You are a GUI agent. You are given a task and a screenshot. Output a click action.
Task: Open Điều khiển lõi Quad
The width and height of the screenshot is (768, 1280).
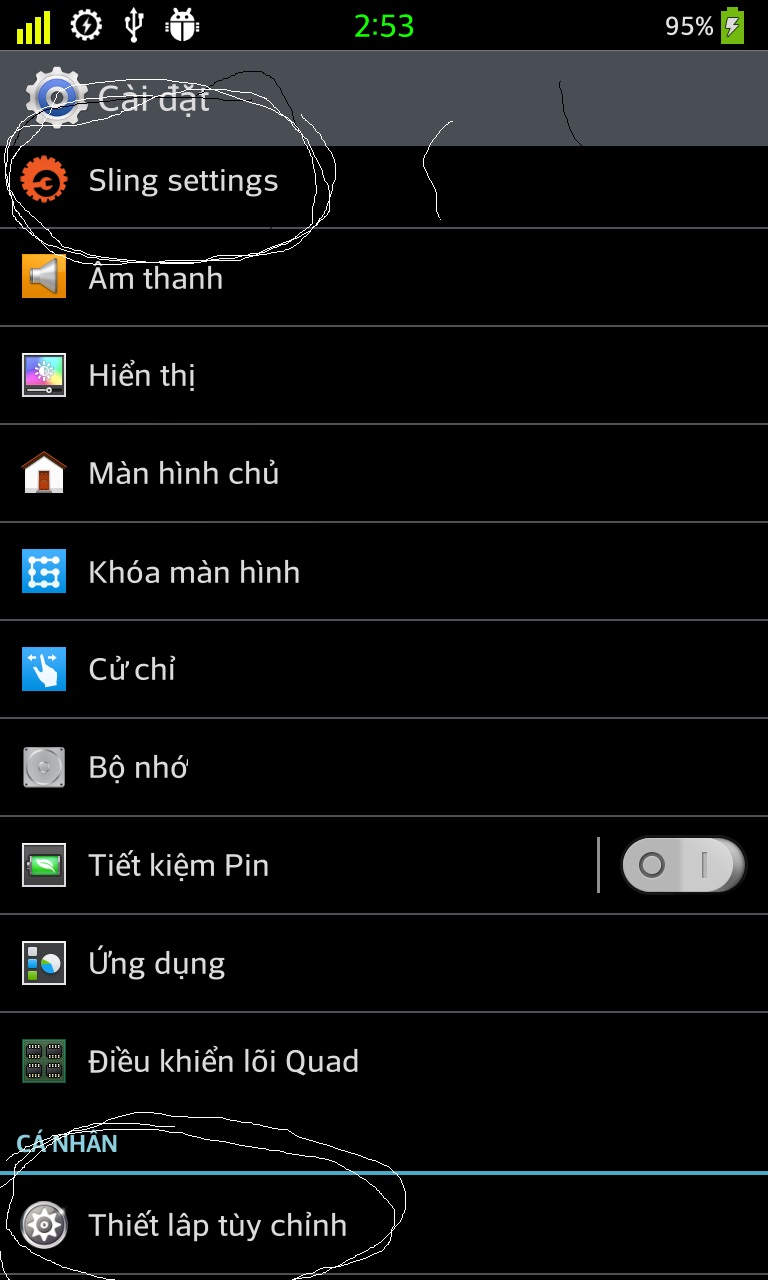tap(384, 1062)
